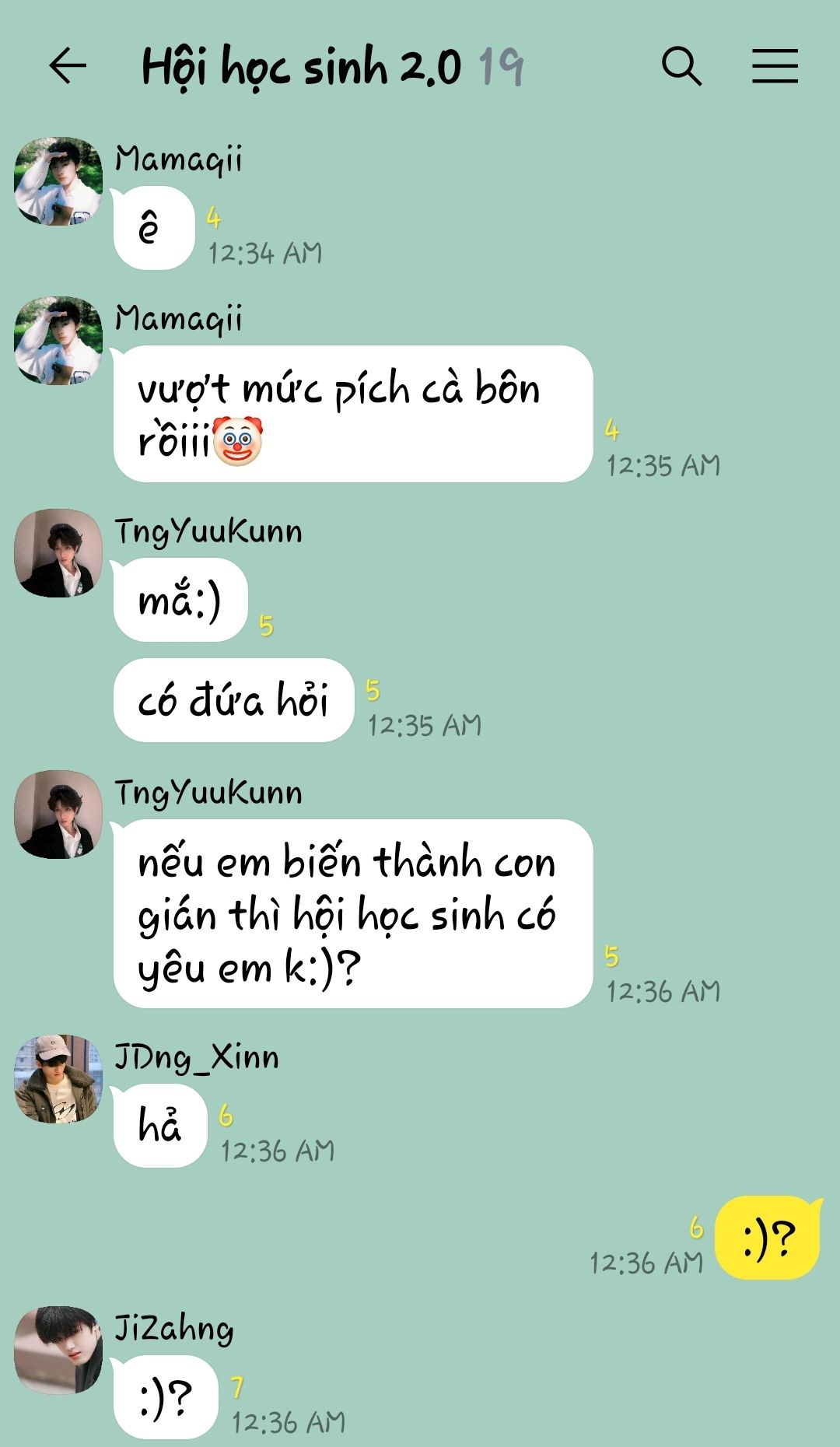Viewport: 840px width, 1447px height.
Task: Open JiZahng's profile picture
Action: point(58,1351)
